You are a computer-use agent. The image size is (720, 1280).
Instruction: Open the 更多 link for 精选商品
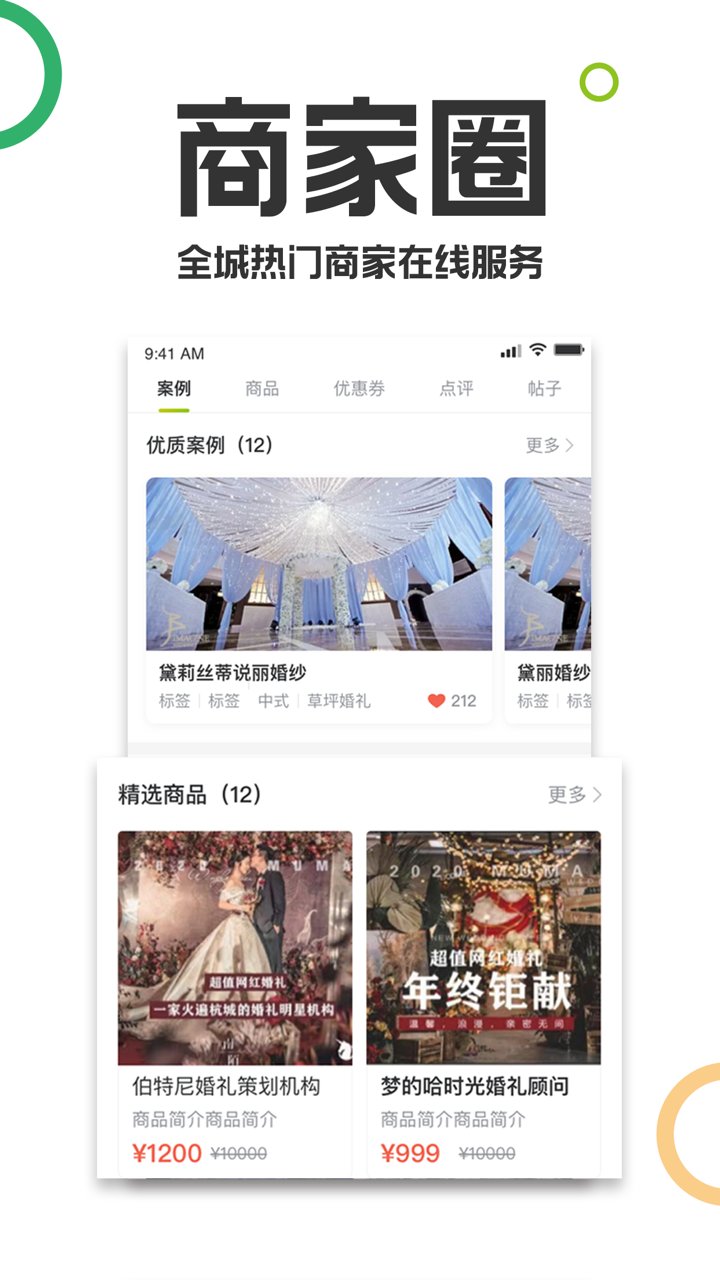(x=564, y=794)
